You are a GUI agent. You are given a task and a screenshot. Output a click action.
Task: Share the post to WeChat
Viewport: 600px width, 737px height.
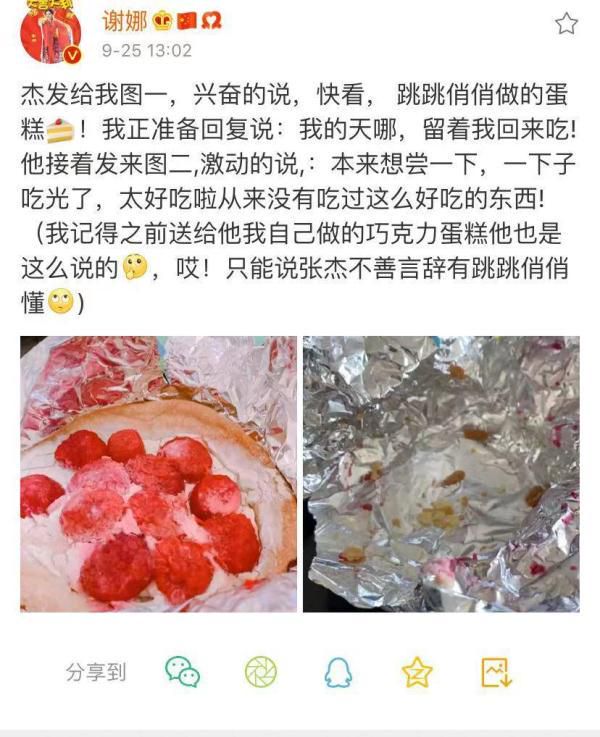(182, 672)
